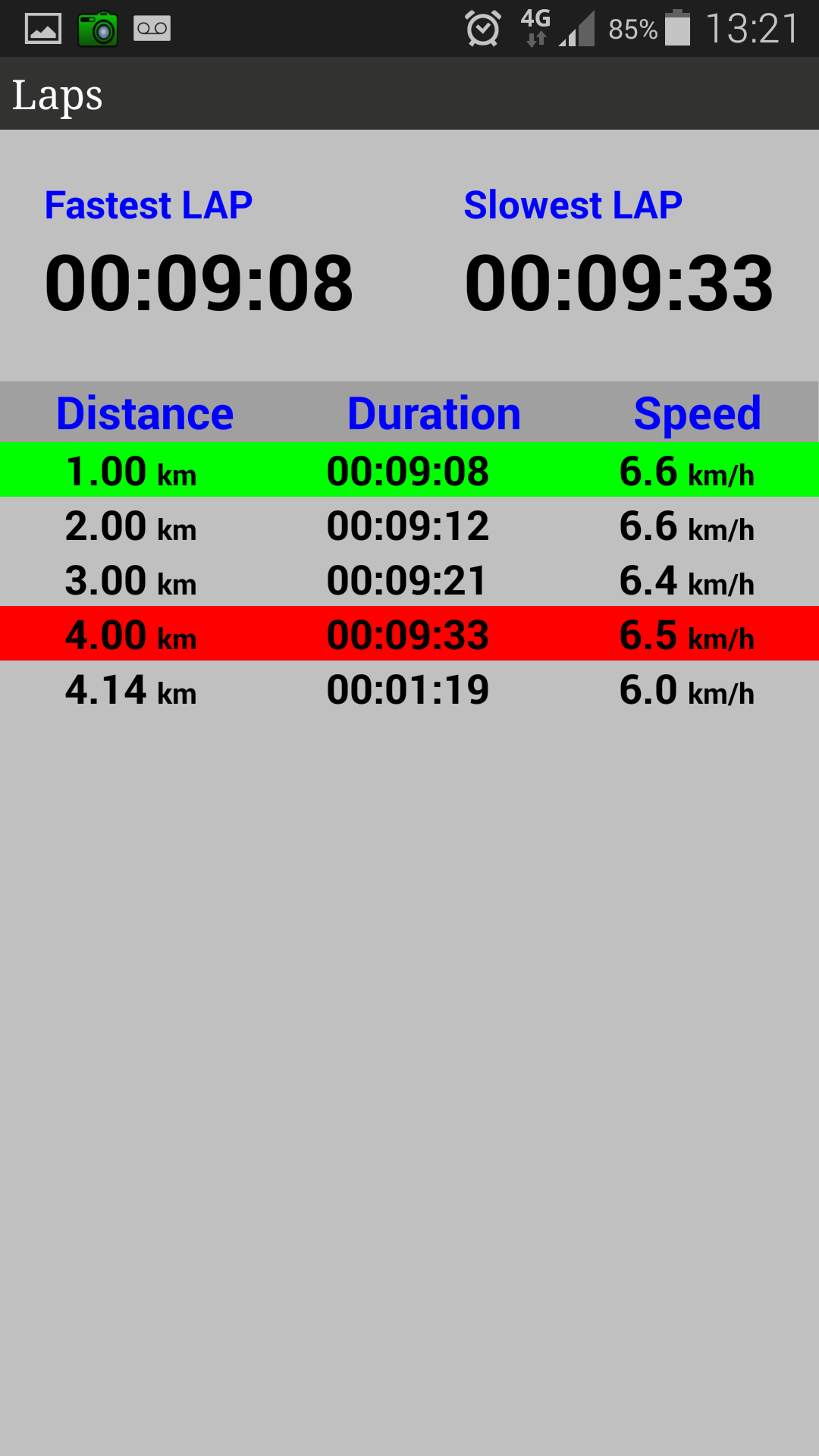Tap the Laps title bar
819x1456 pixels.
tap(58, 94)
